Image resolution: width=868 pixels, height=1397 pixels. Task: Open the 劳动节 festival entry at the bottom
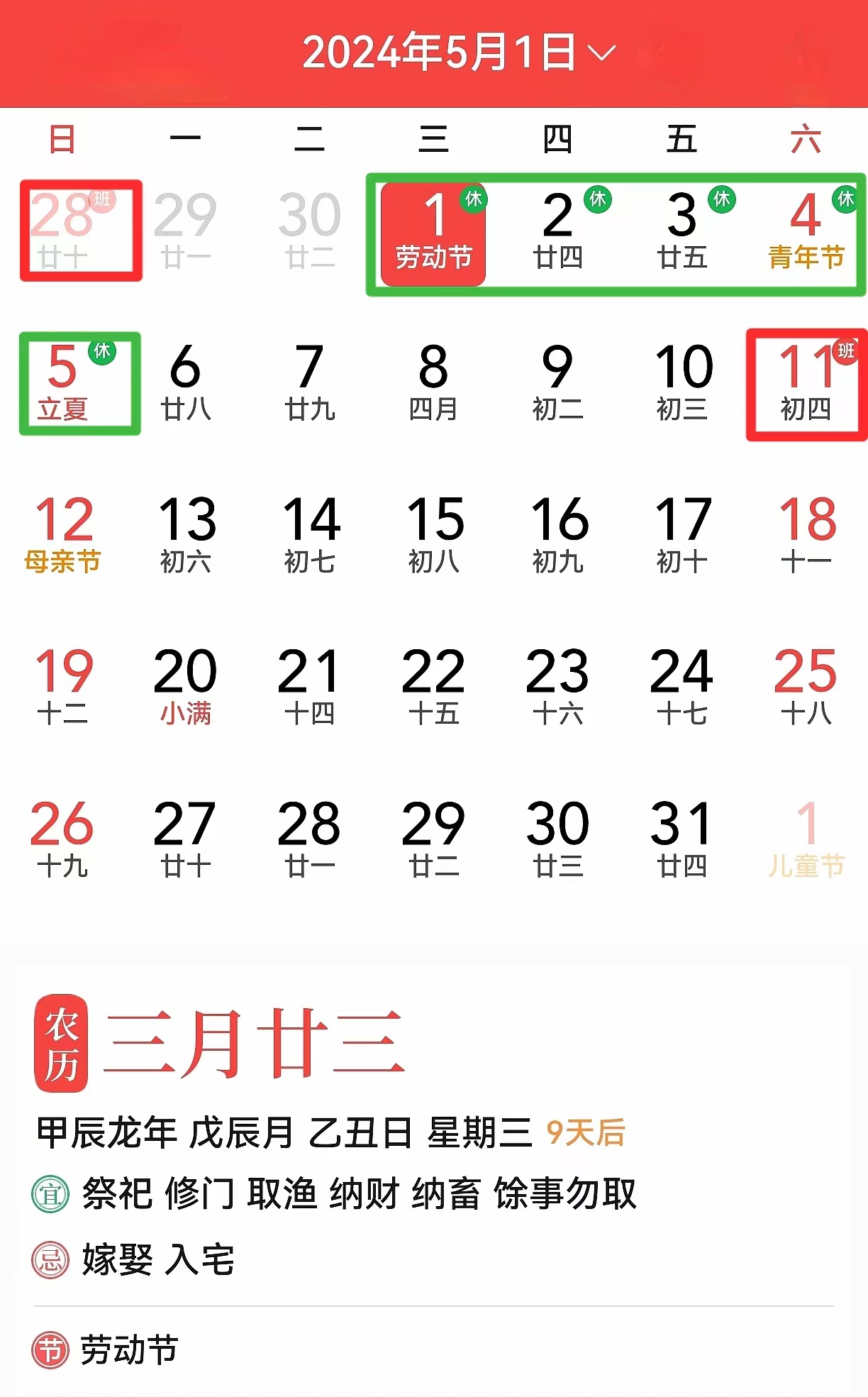tap(128, 1350)
